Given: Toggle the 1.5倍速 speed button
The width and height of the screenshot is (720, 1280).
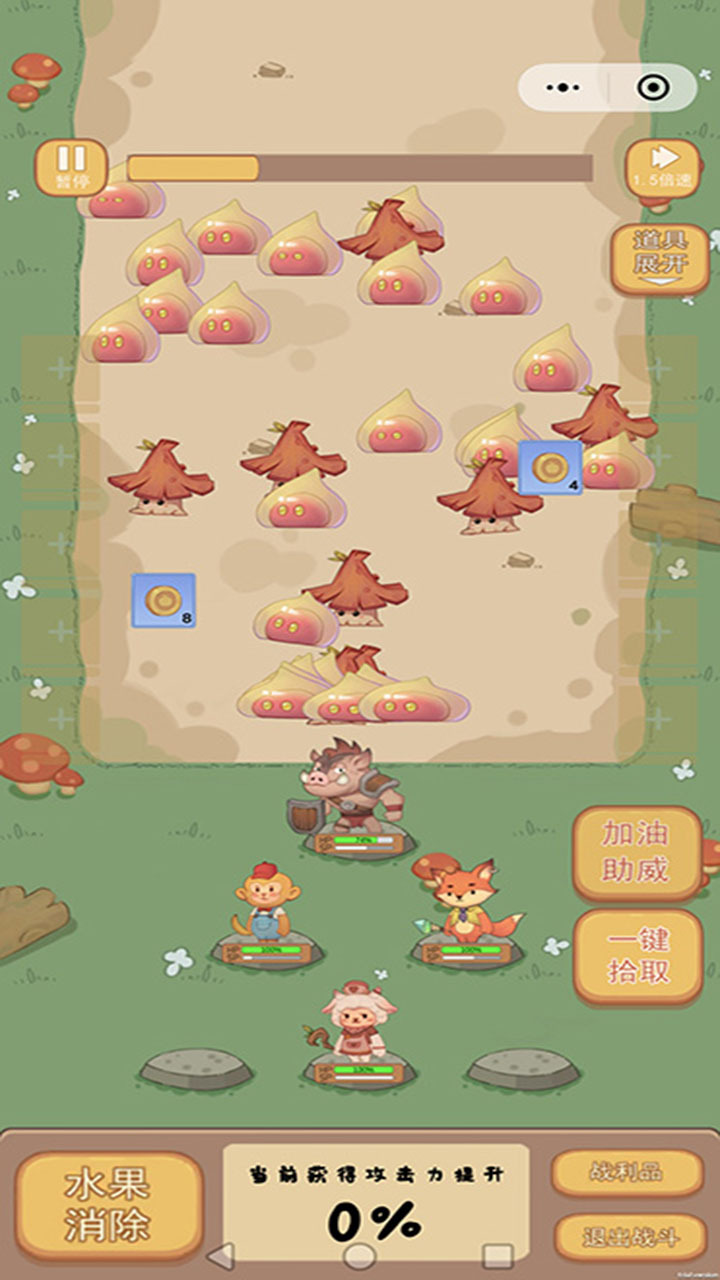Looking at the screenshot, I should (662, 167).
